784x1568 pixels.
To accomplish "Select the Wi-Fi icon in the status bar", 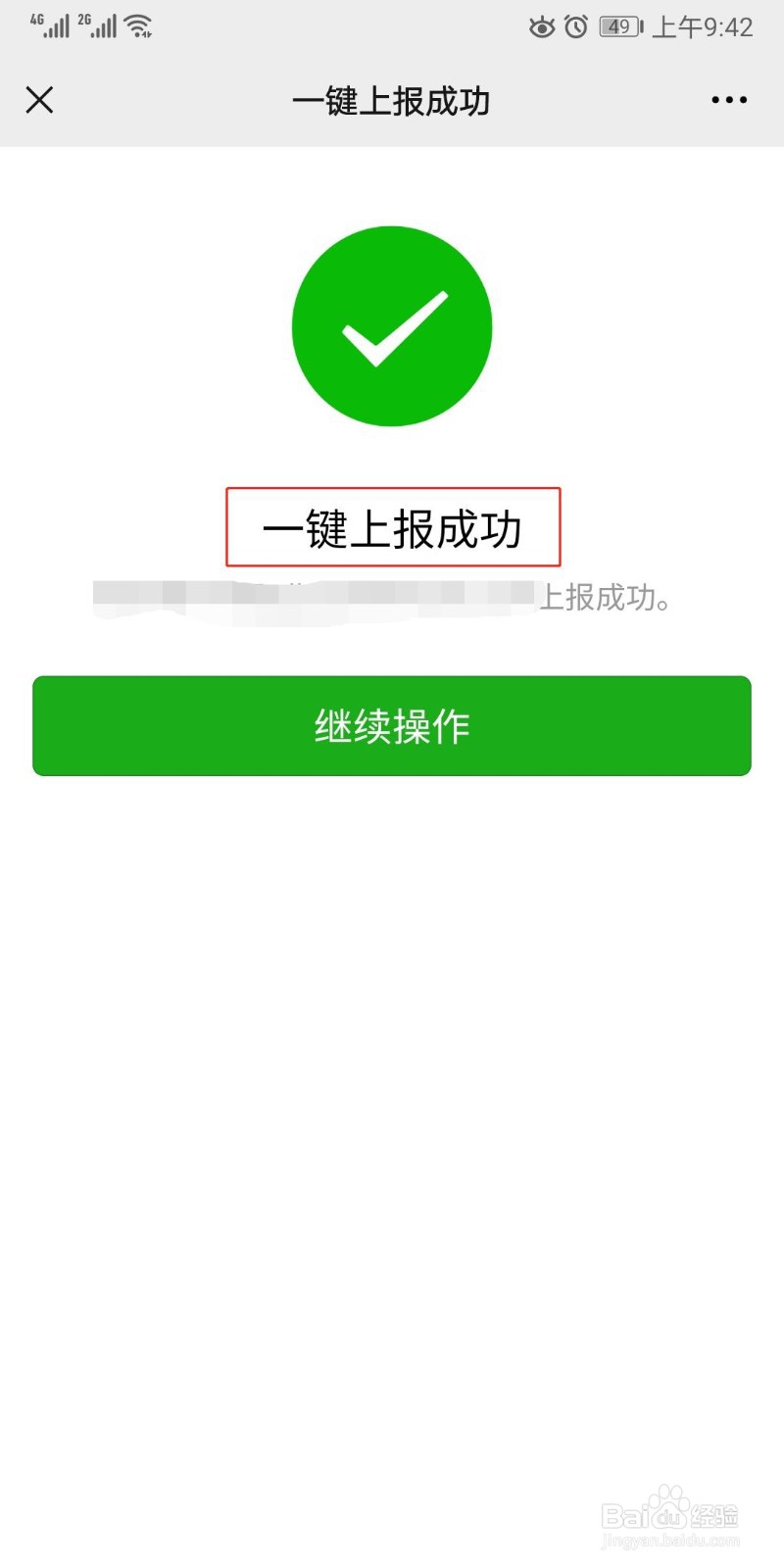I will pos(140,26).
